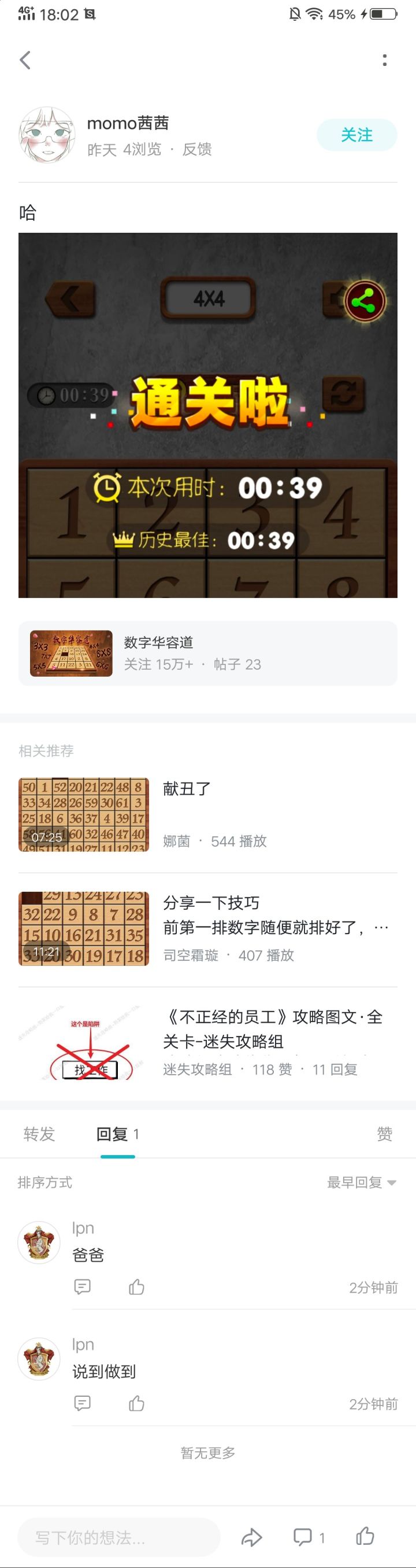Reply to lpn's comment 爸爸

82,1287
